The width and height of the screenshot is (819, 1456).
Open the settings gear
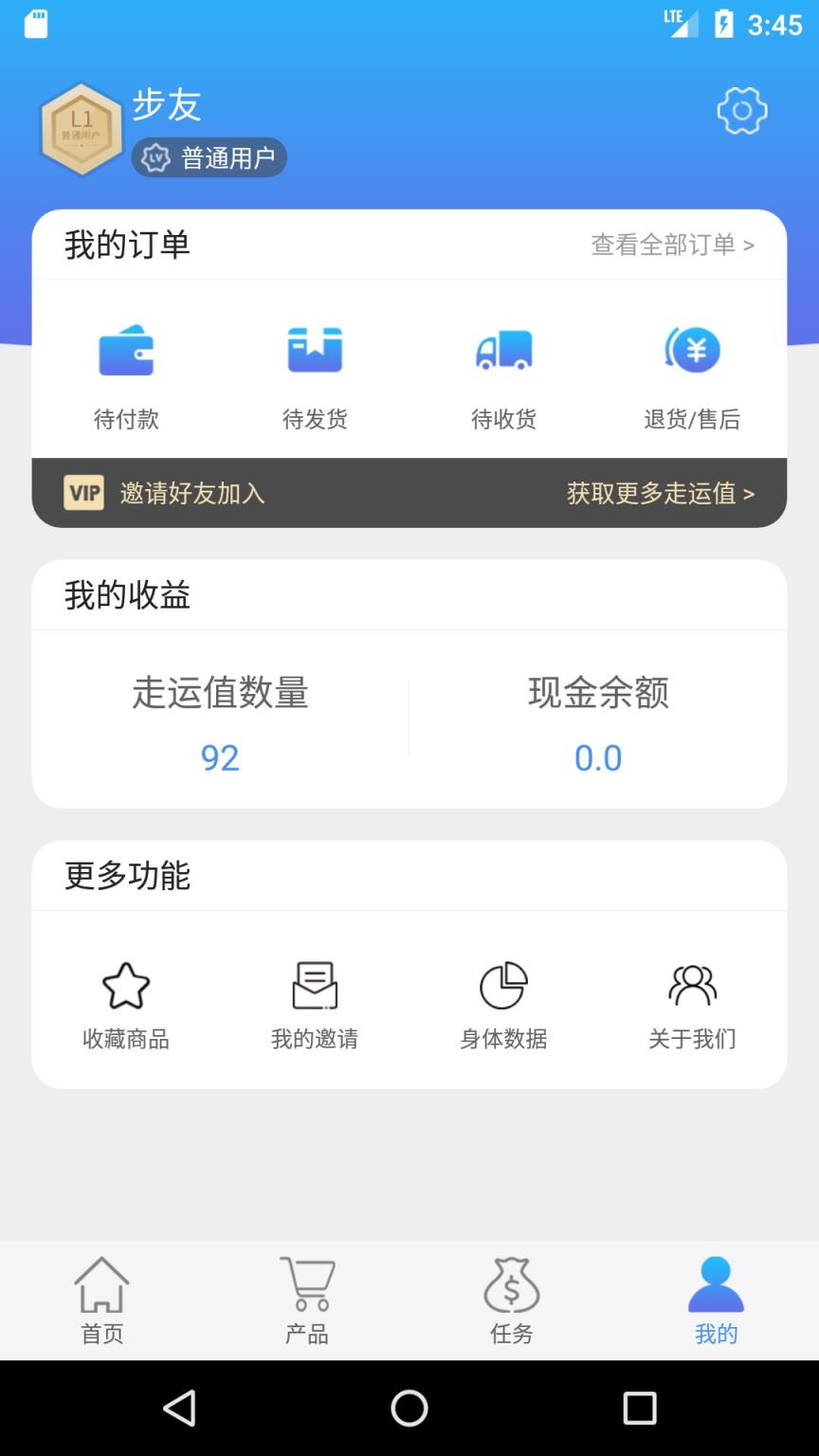[741, 110]
